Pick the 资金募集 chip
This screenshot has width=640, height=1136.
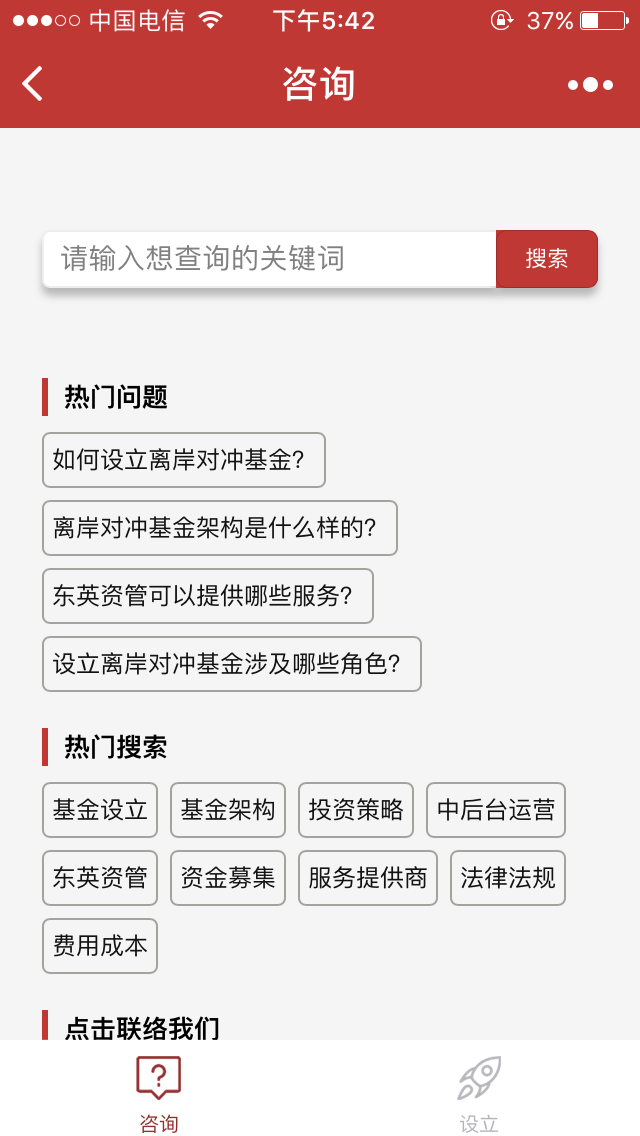point(228,878)
